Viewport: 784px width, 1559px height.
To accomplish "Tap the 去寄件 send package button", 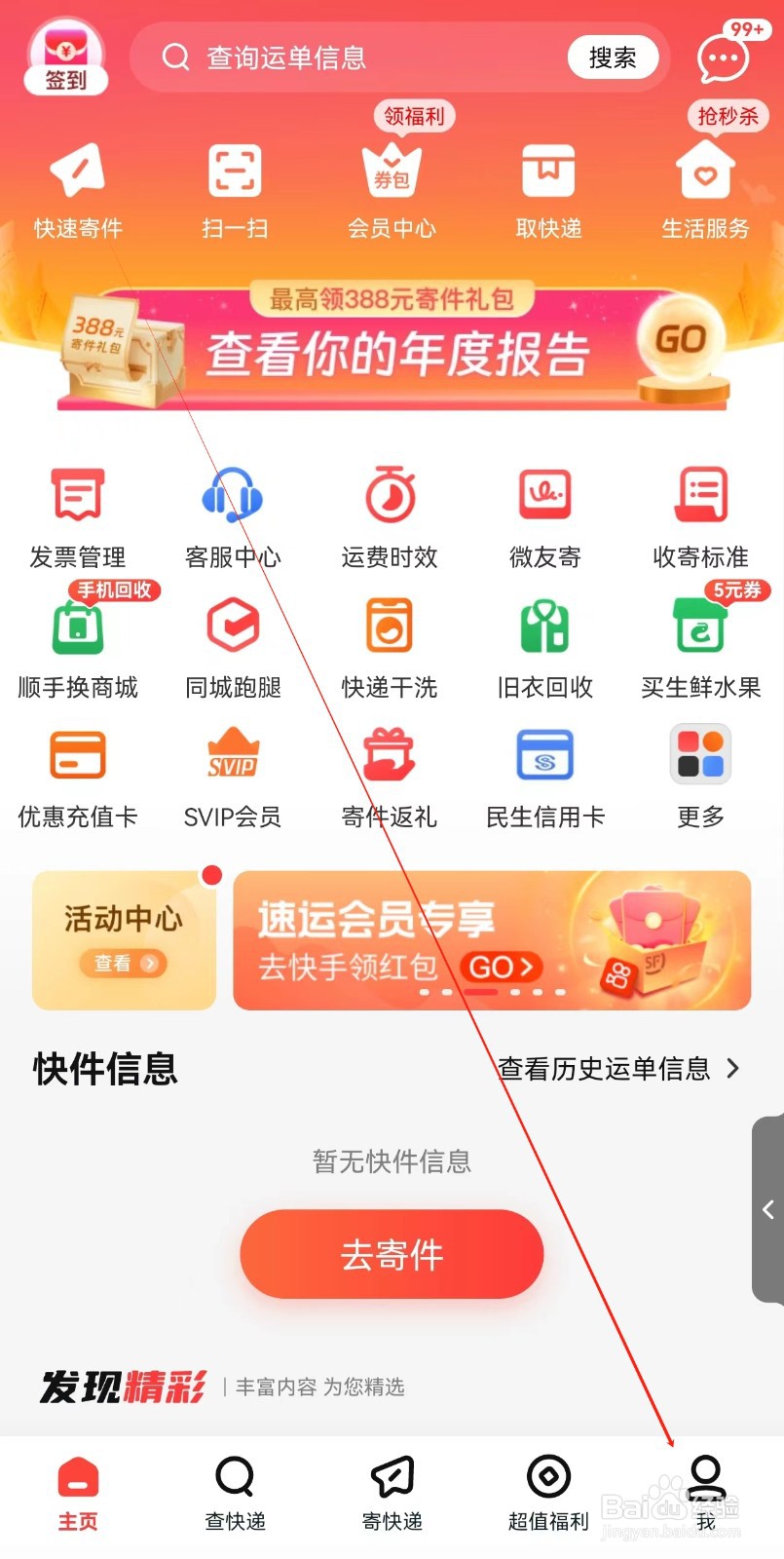I will [392, 1255].
